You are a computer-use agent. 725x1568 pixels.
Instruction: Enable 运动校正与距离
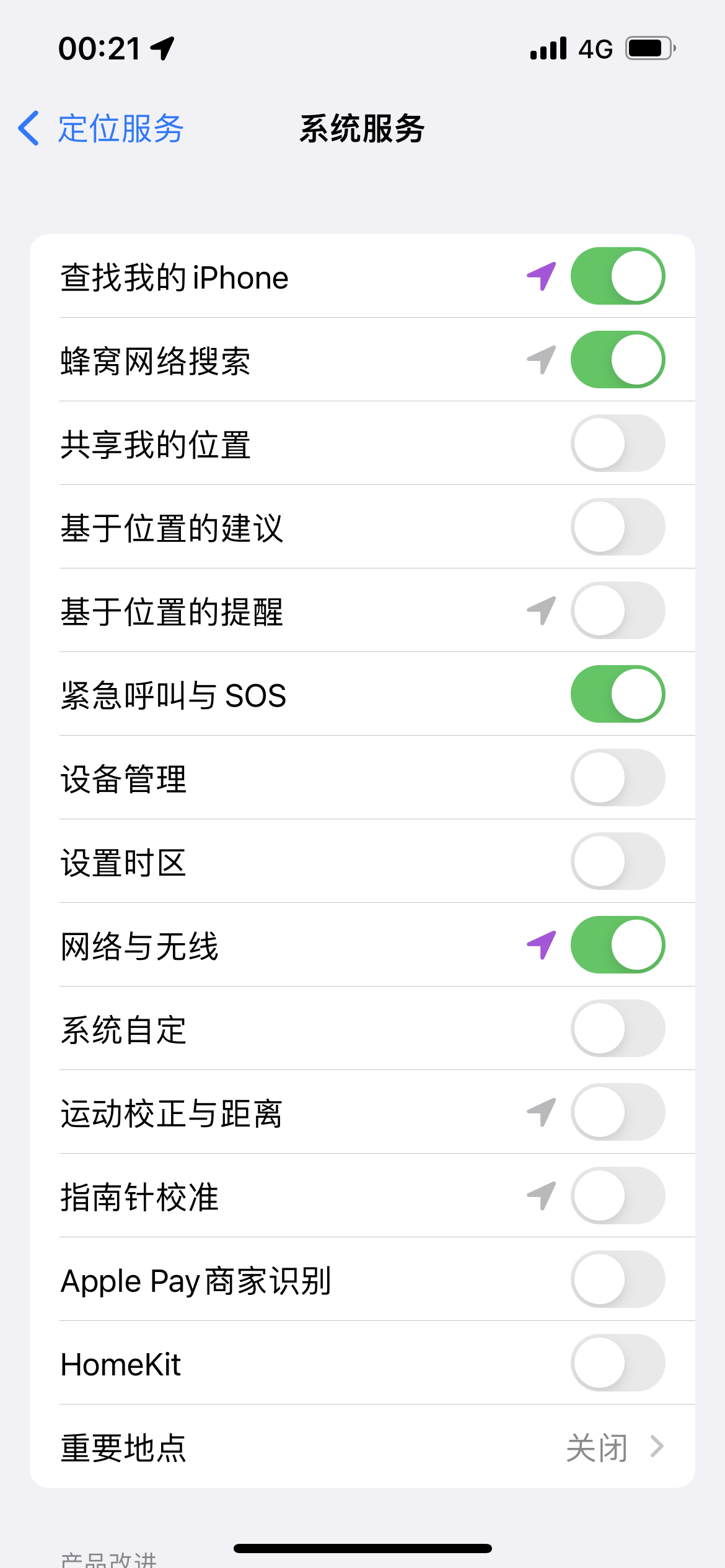point(617,1112)
